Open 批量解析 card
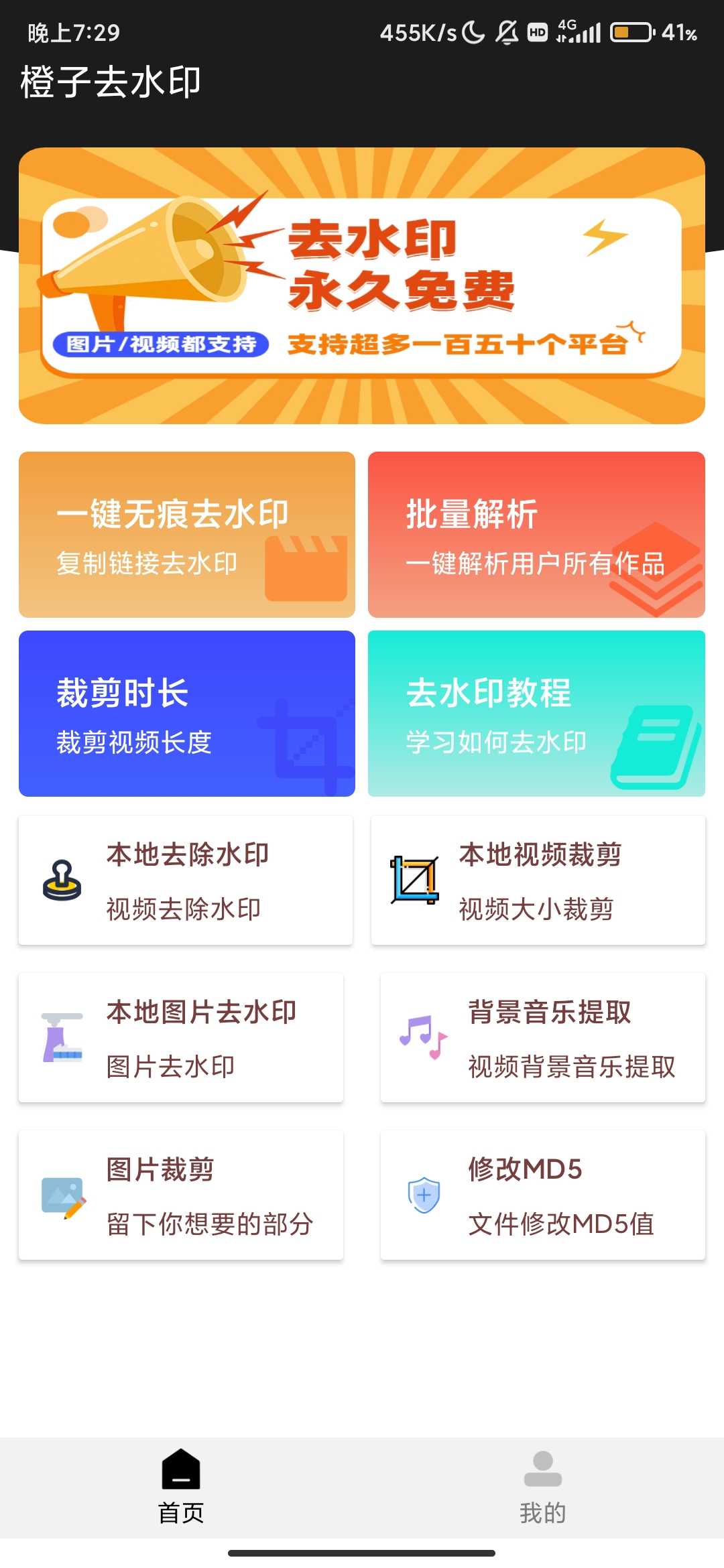 pyautogui.click(x=536, y=535)
